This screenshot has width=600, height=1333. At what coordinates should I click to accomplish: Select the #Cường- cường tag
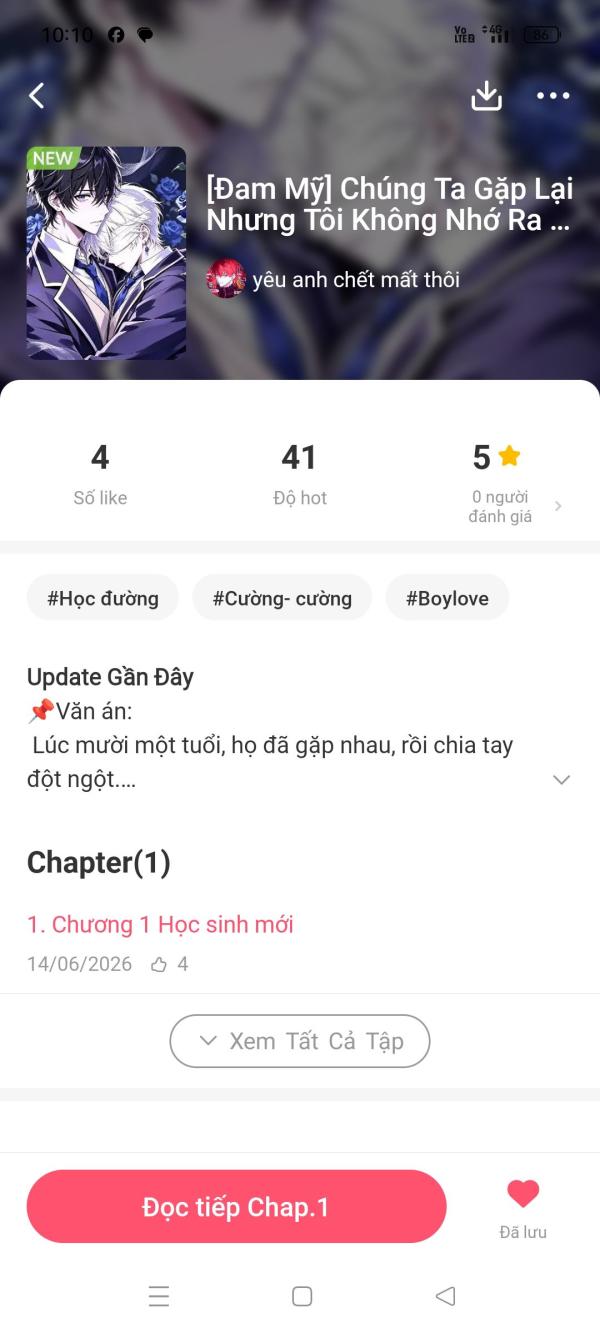tap(282, 598)
